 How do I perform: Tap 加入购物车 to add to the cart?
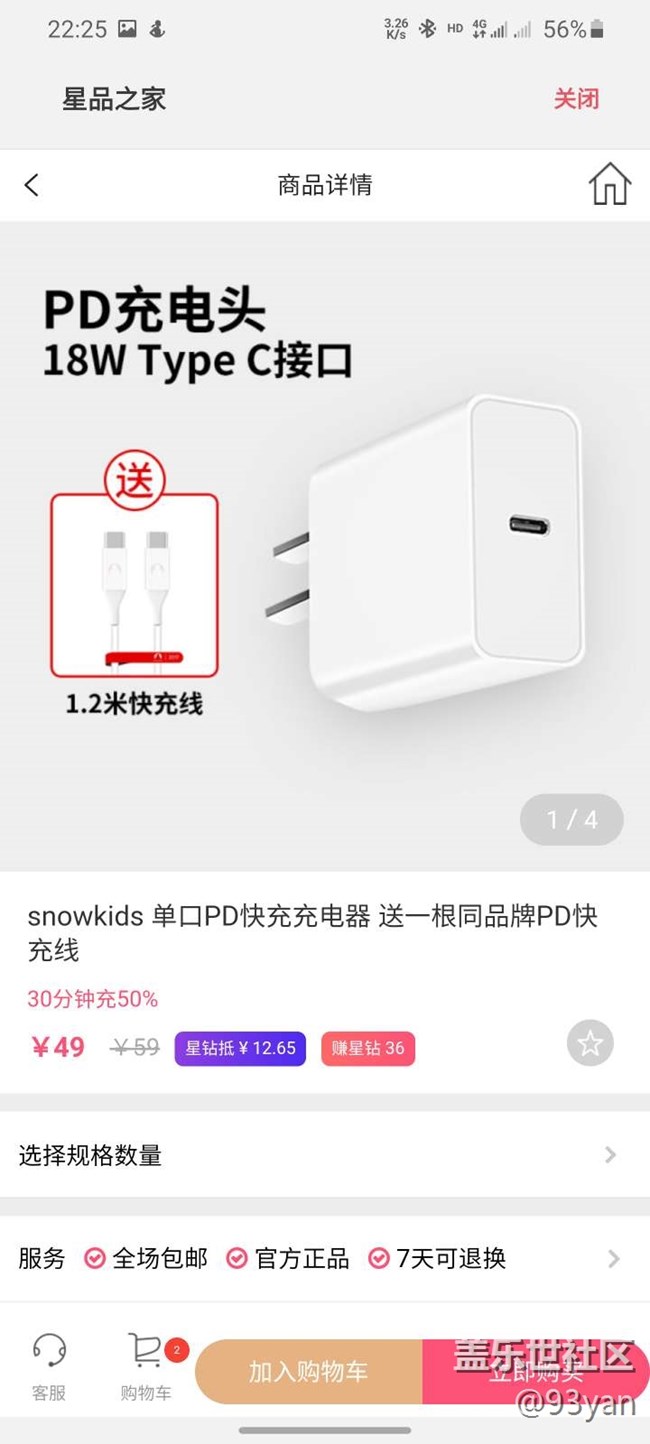point(308,1372)
